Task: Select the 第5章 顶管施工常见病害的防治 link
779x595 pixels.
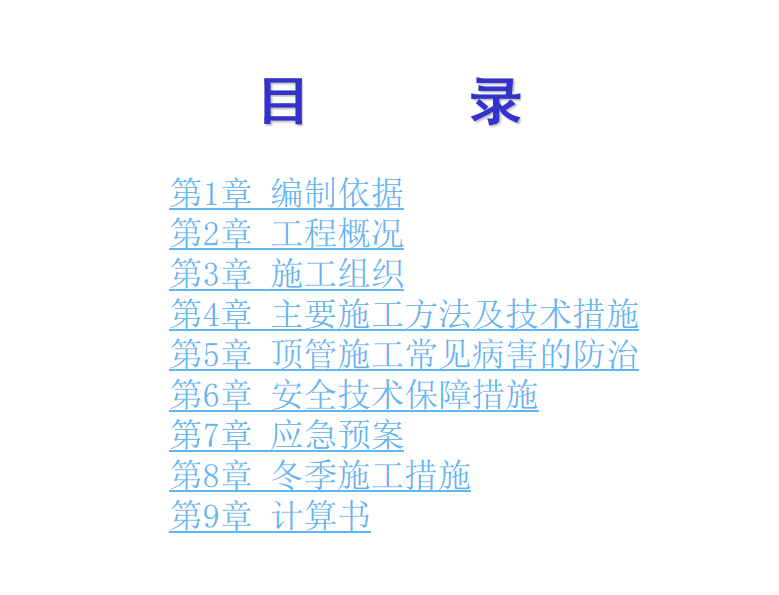Action: [403, 355]
